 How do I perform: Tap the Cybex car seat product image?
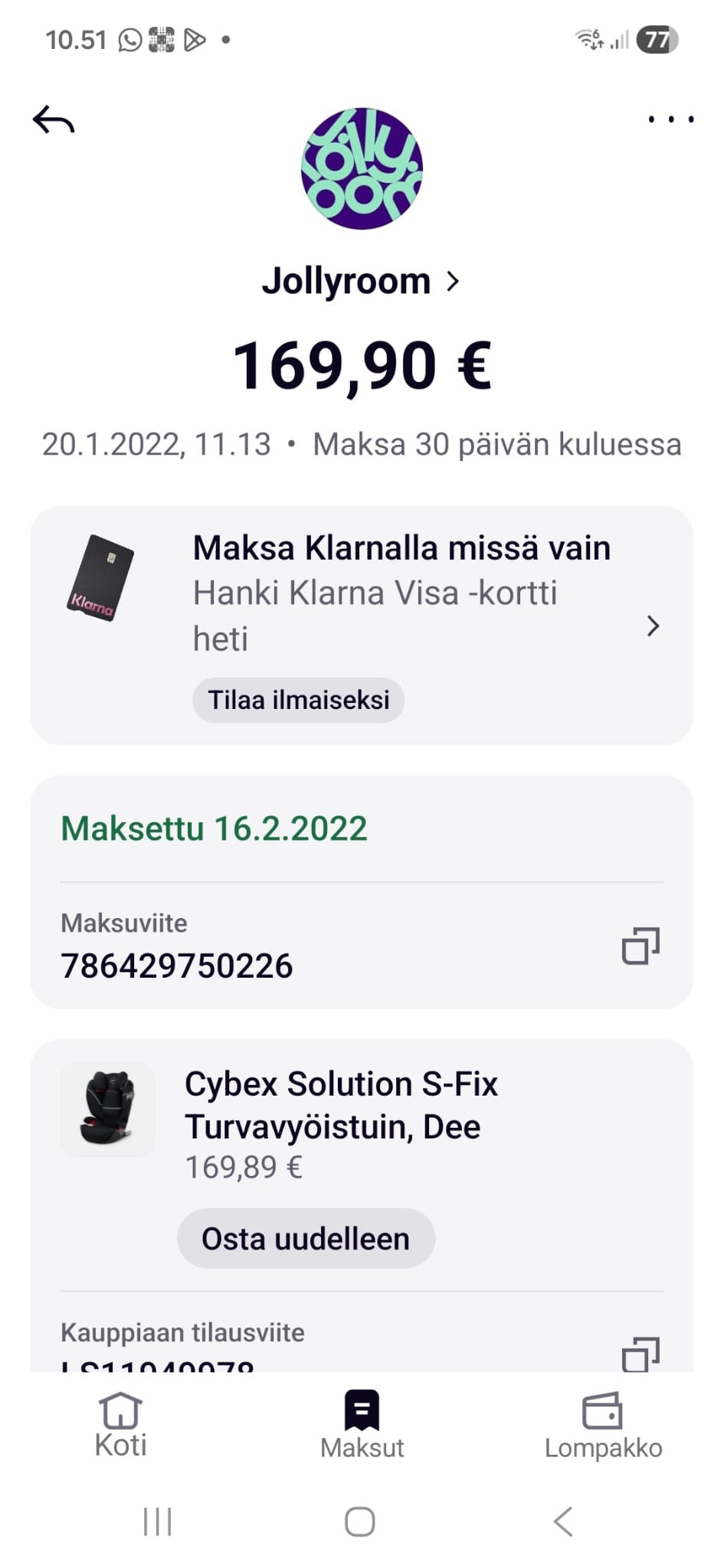pos(107,1108)
